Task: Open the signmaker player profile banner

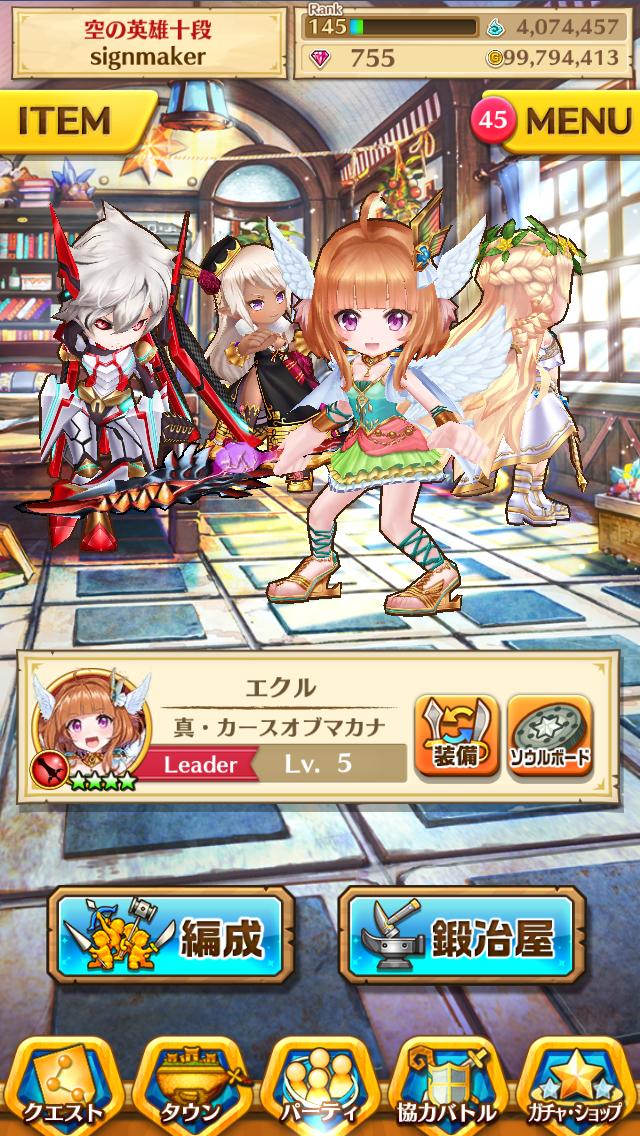Action: click(x=148, y=43)
